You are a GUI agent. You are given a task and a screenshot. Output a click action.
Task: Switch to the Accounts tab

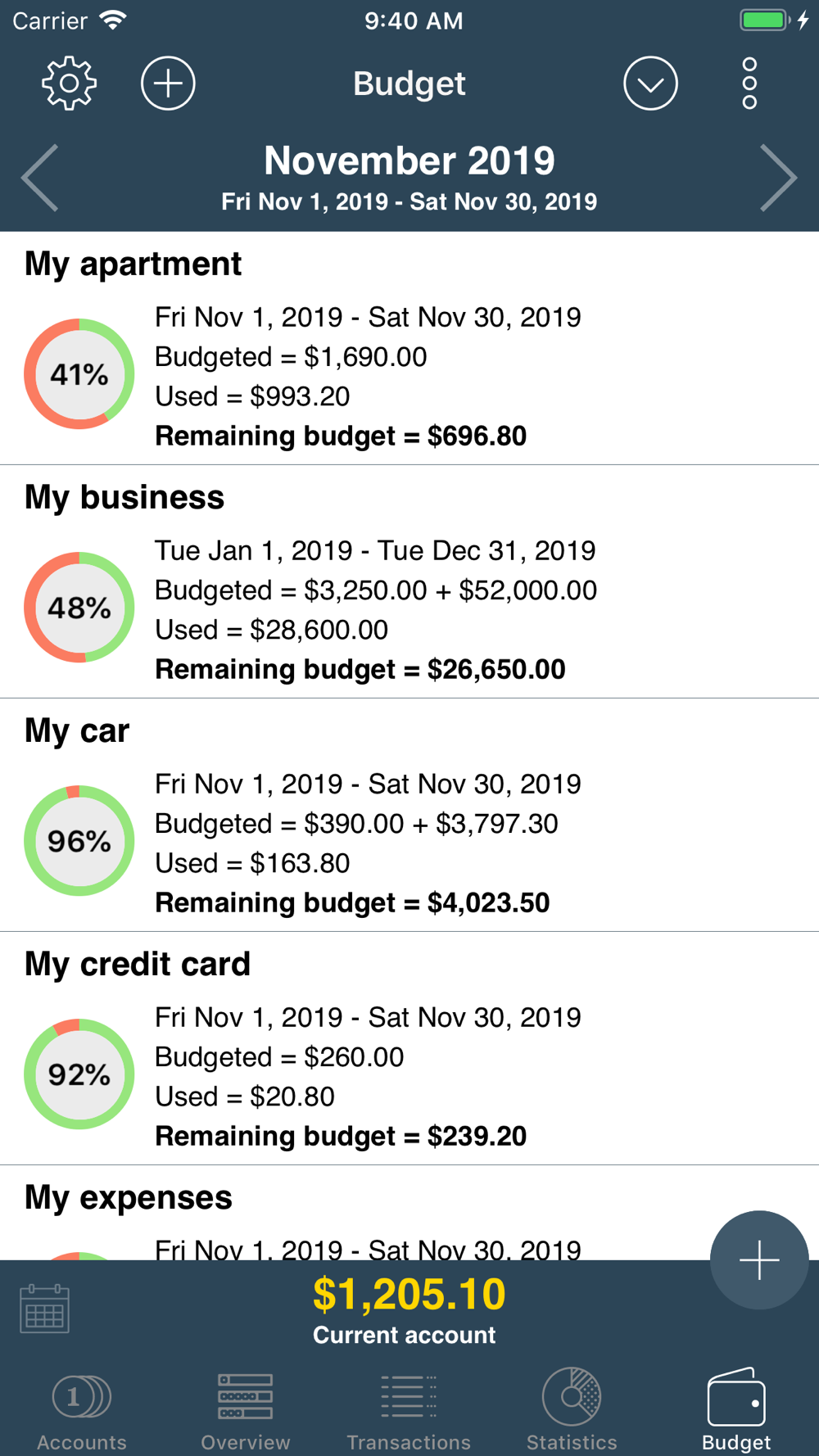(x=82, y=1409)
